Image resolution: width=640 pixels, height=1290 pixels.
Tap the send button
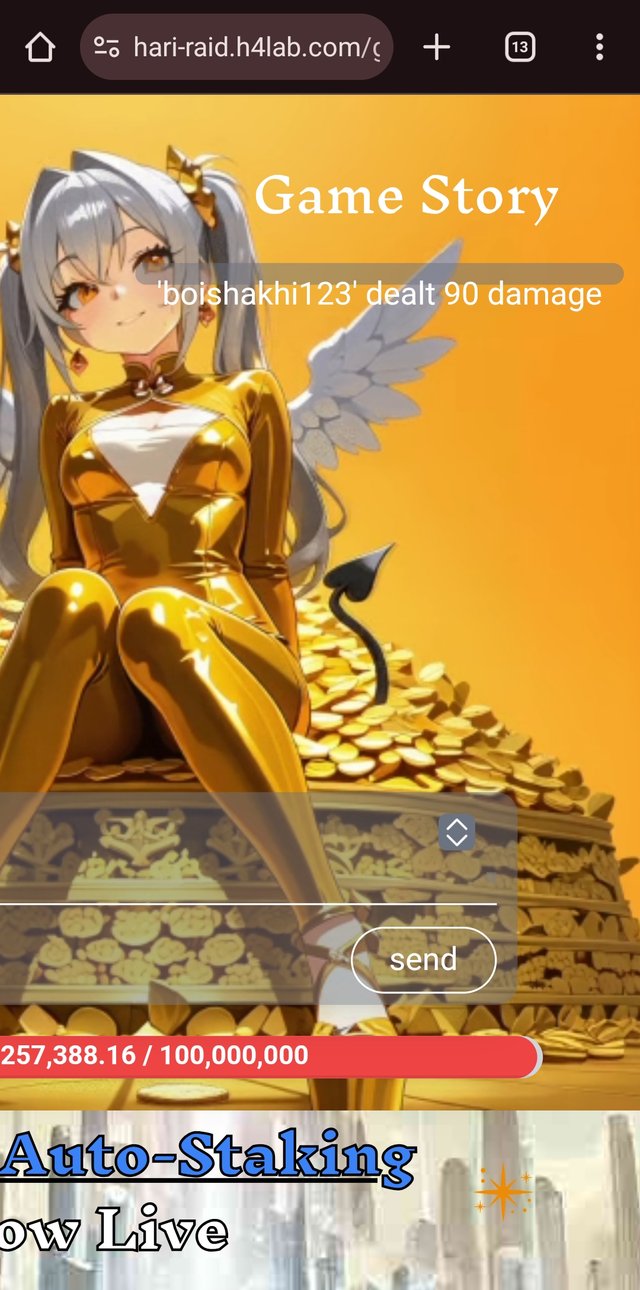click(423, 960)
